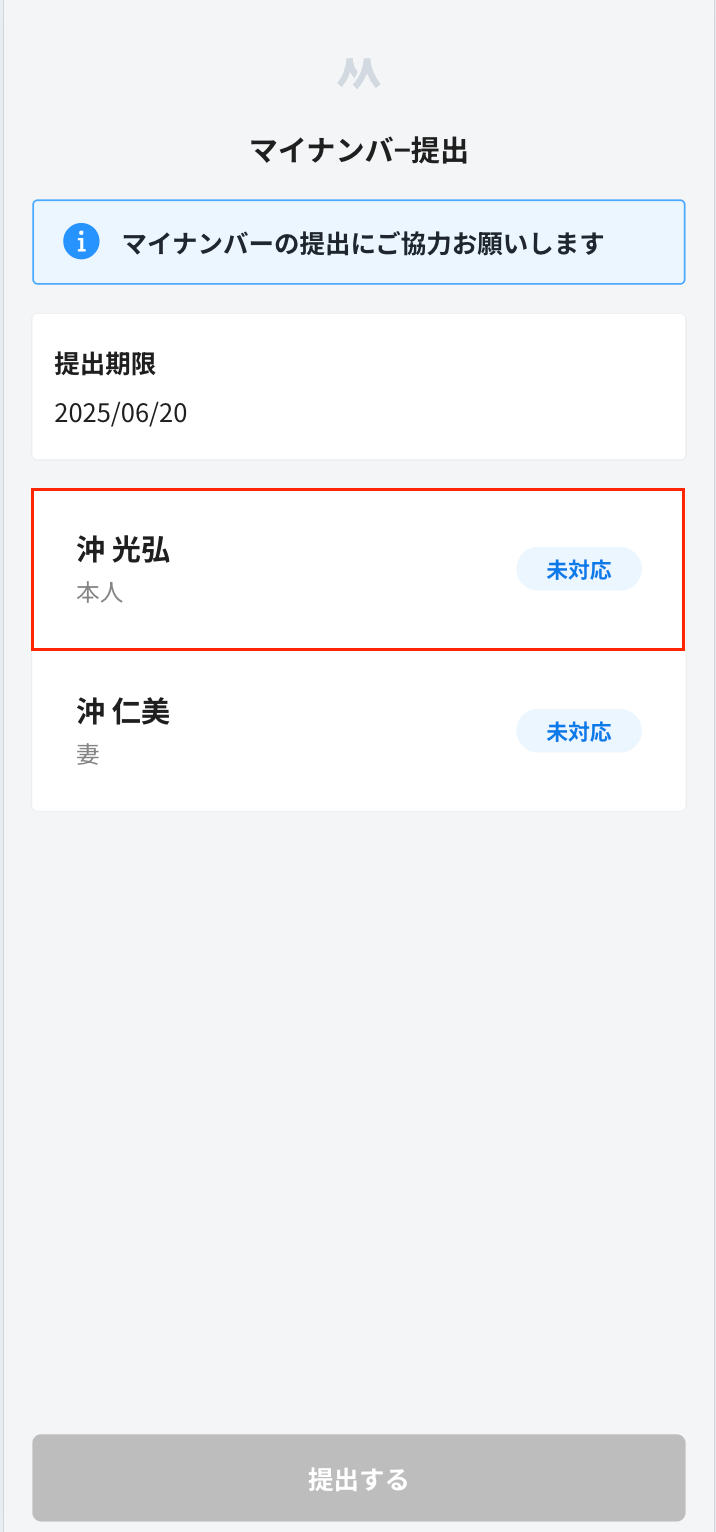Open 沖 仁美's My Number entry

(358, 731)
